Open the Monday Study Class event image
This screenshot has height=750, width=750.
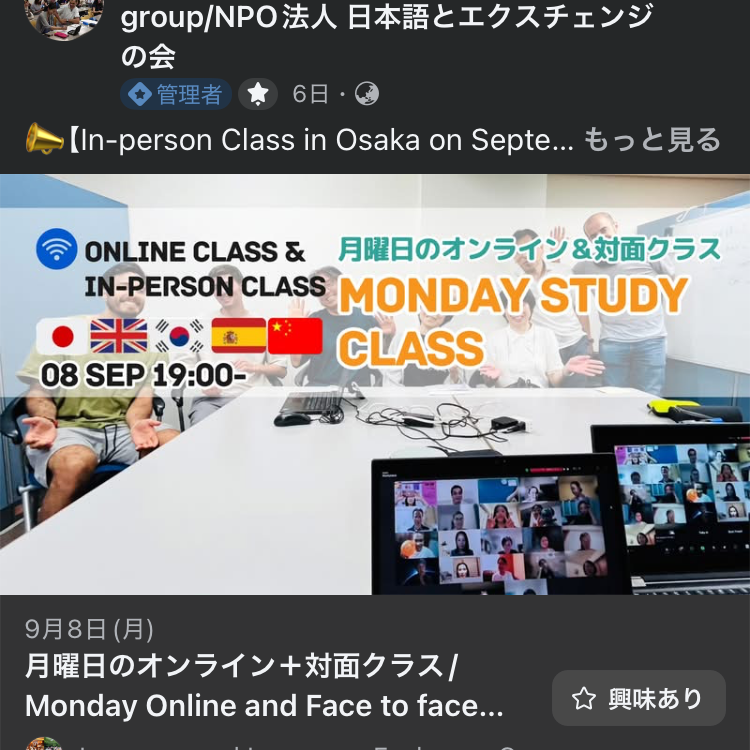click(x=375, y=384)
